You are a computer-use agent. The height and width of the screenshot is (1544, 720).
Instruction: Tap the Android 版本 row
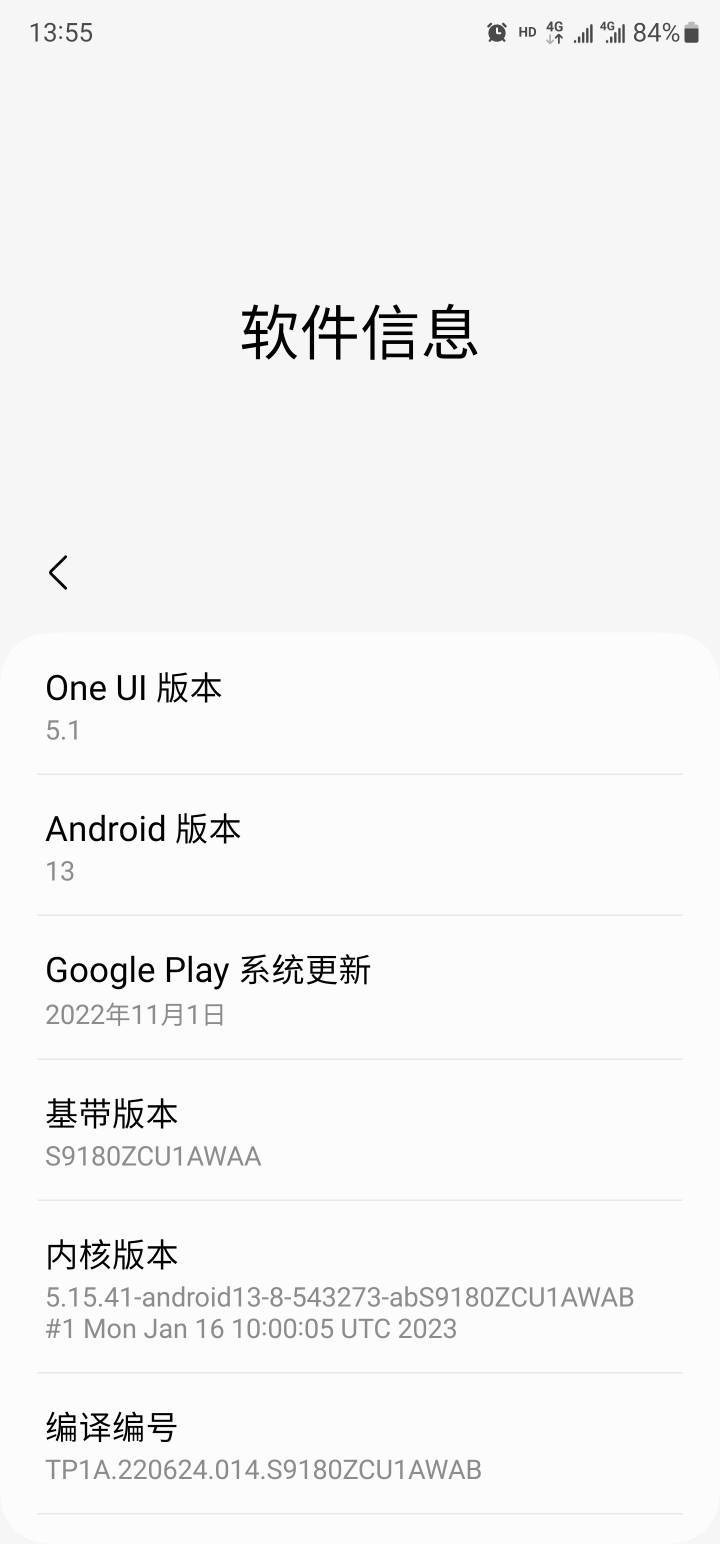coord(360,845)
